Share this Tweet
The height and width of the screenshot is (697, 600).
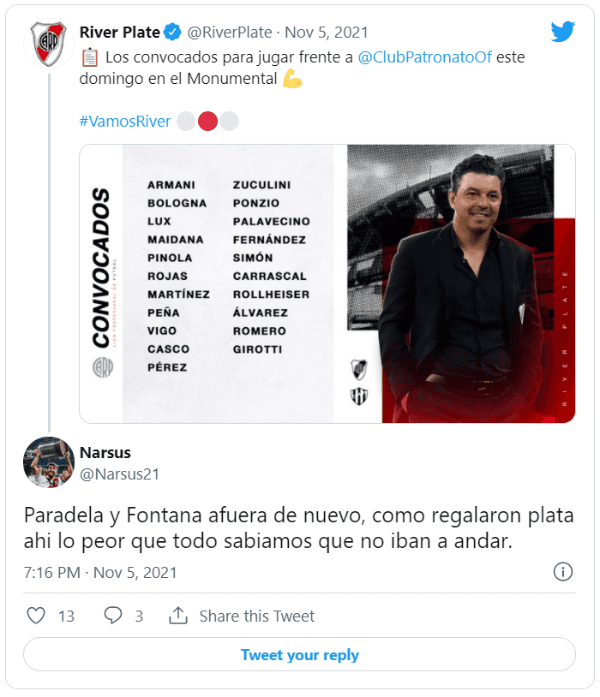click(242, 616)
